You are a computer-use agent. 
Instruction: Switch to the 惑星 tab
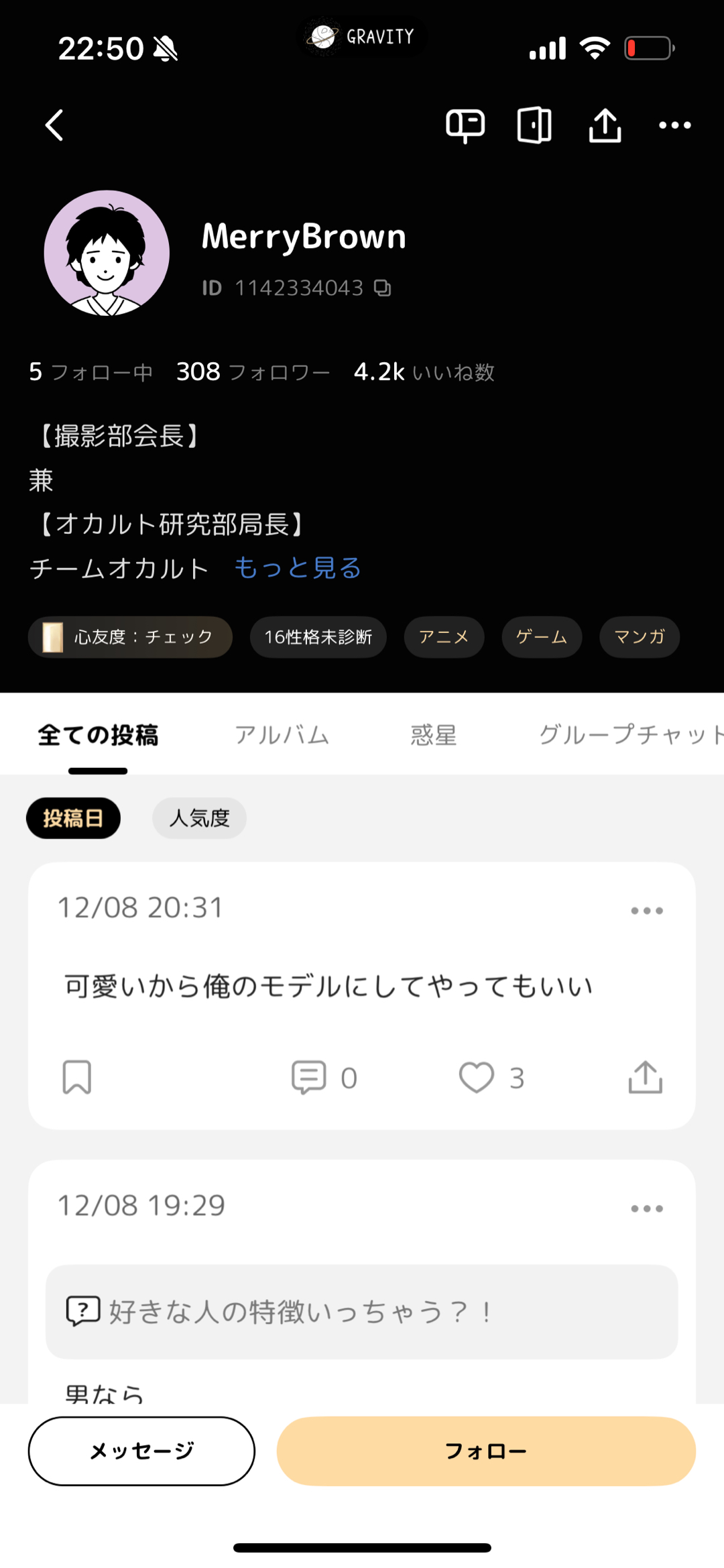coord(433,734)
